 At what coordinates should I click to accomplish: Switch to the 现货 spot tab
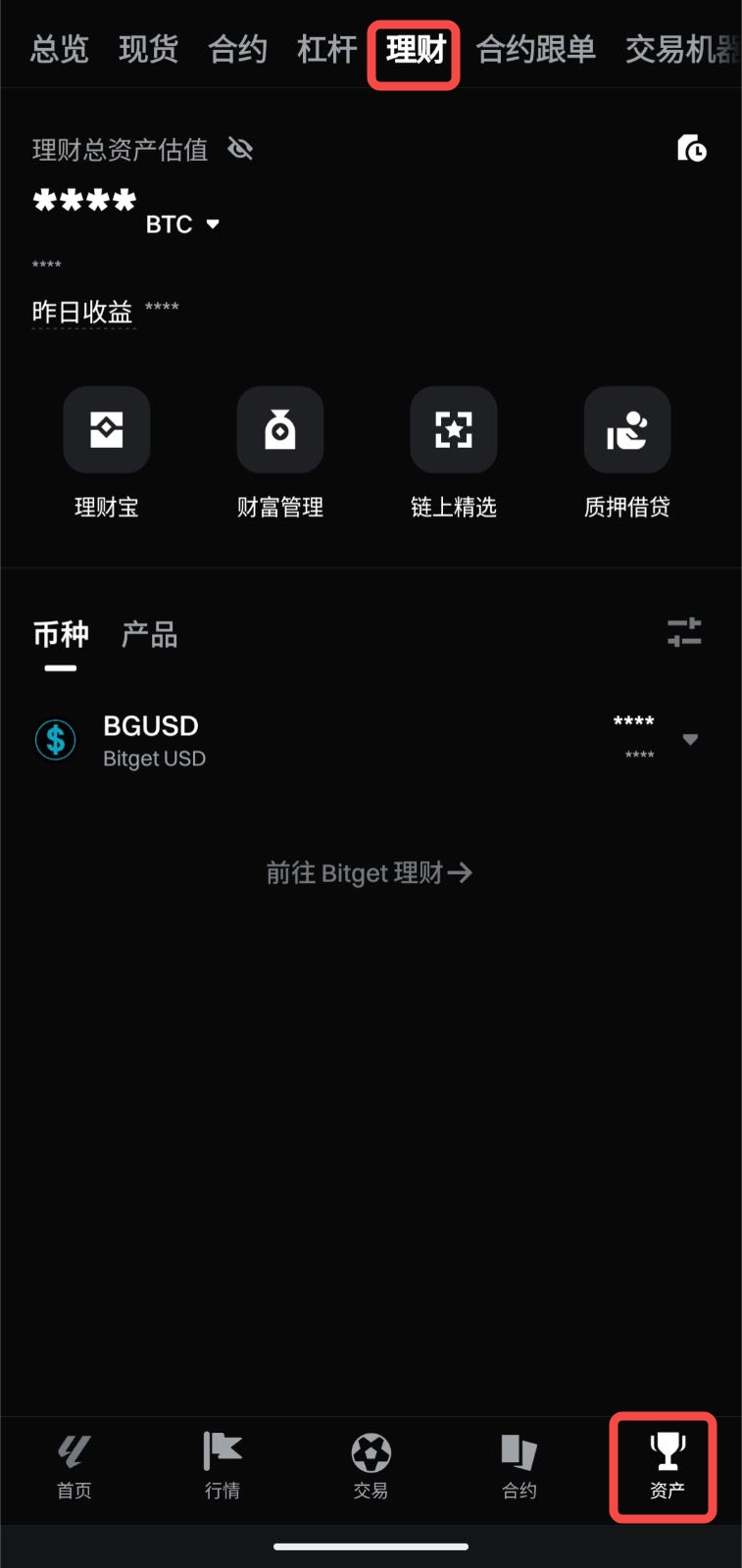coord(147,50)
